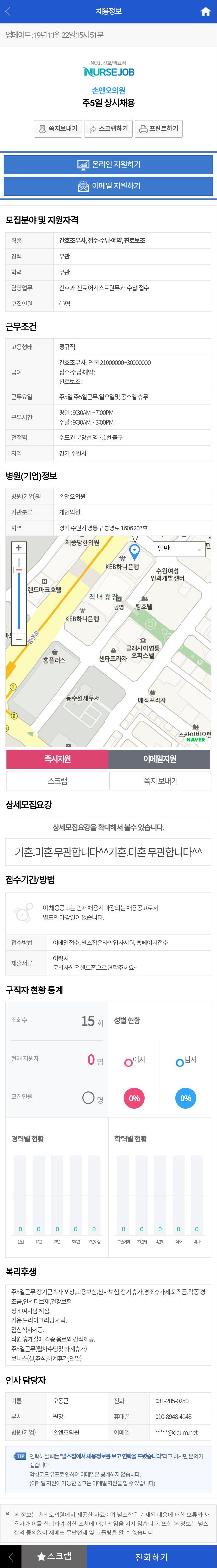Screen dimensions: 217x1568
Task: Enlarge the 상세모집요강 detail text
Action: point(108,851)
